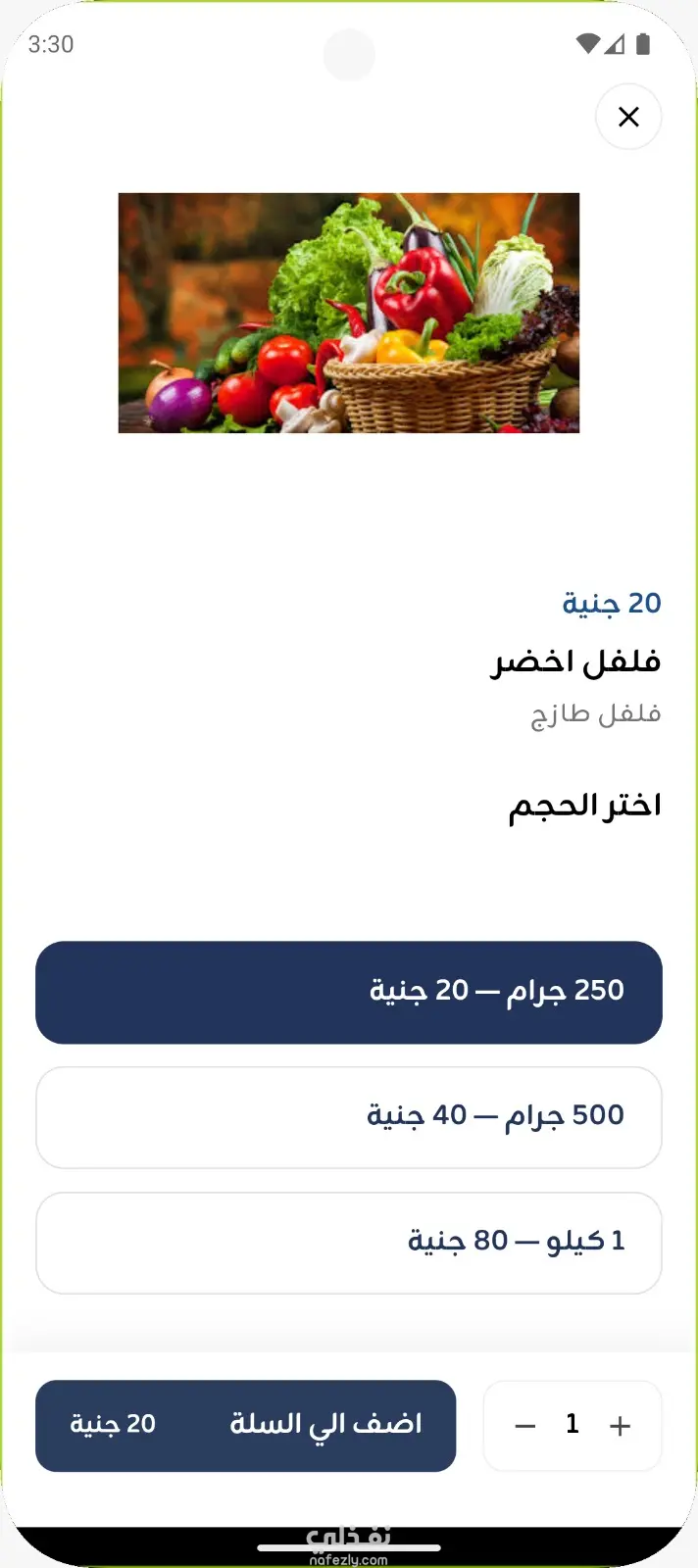Pick the 1 كيلو — 80 جنية size
Image resolution: width=698 pixels, height=1568 pixels.
click(349, 1243)
